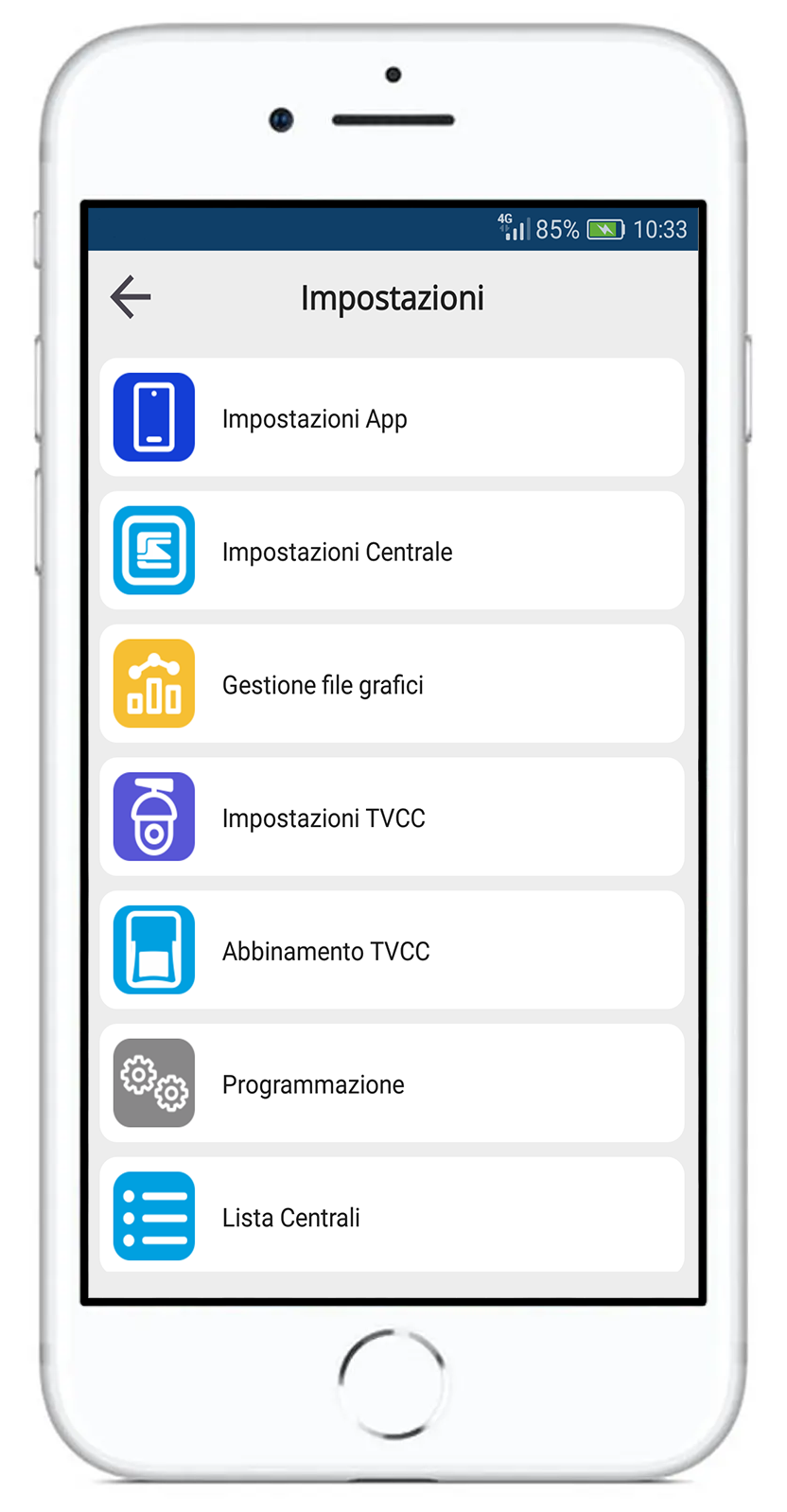Open the Programmazione row
The height and width of the screenshot is (1512, 787).
click(x=392, y=1083)
